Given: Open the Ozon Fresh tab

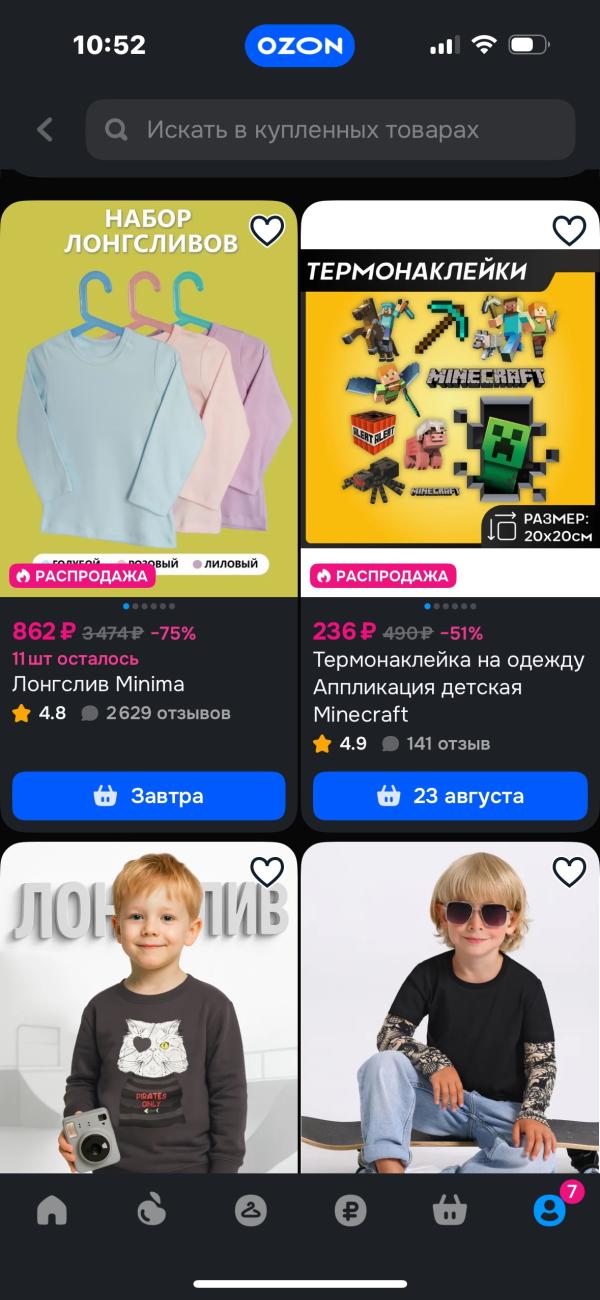Looking at the screenshot, I should (x=151, y=1210).
